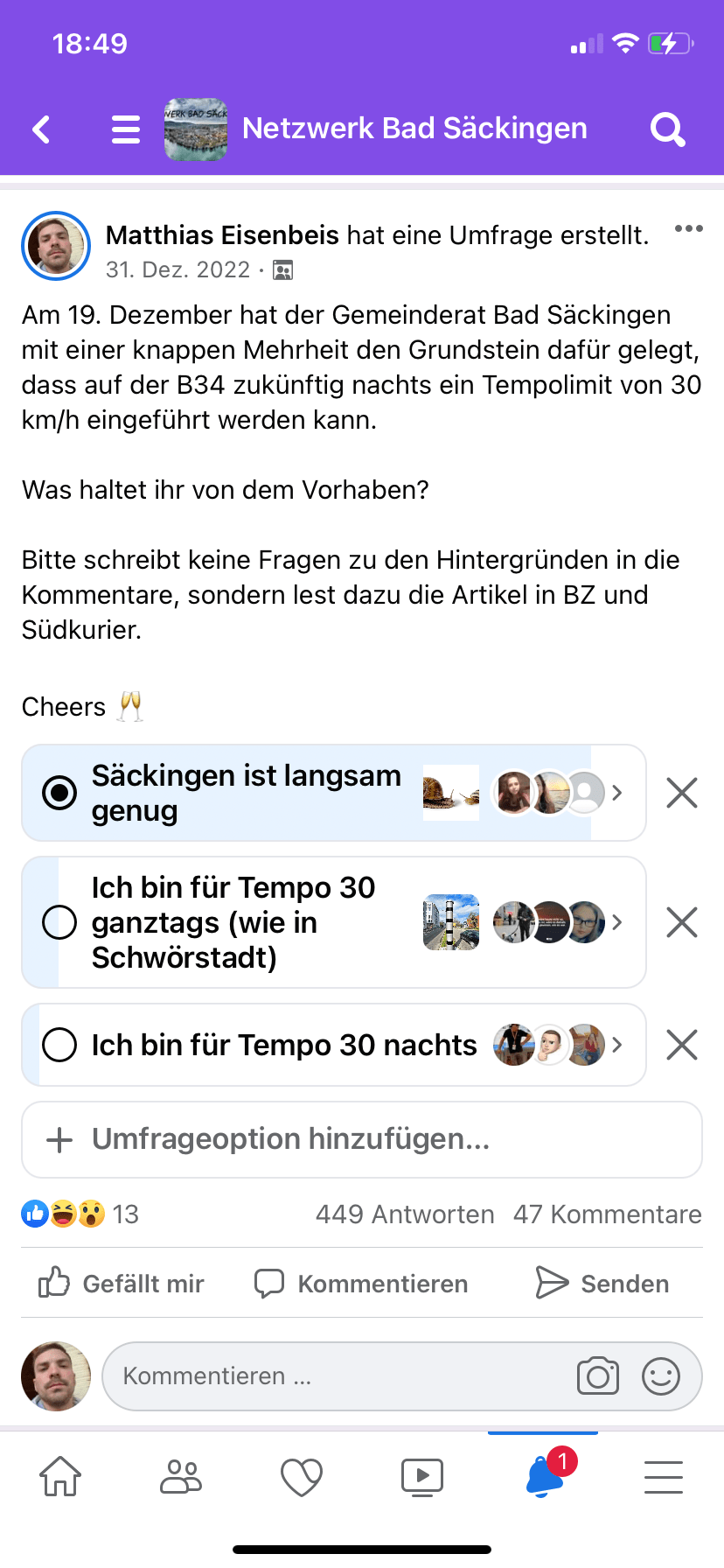Expand the voter list for Tempo 30 nachts

click(x=617, y=1044)
